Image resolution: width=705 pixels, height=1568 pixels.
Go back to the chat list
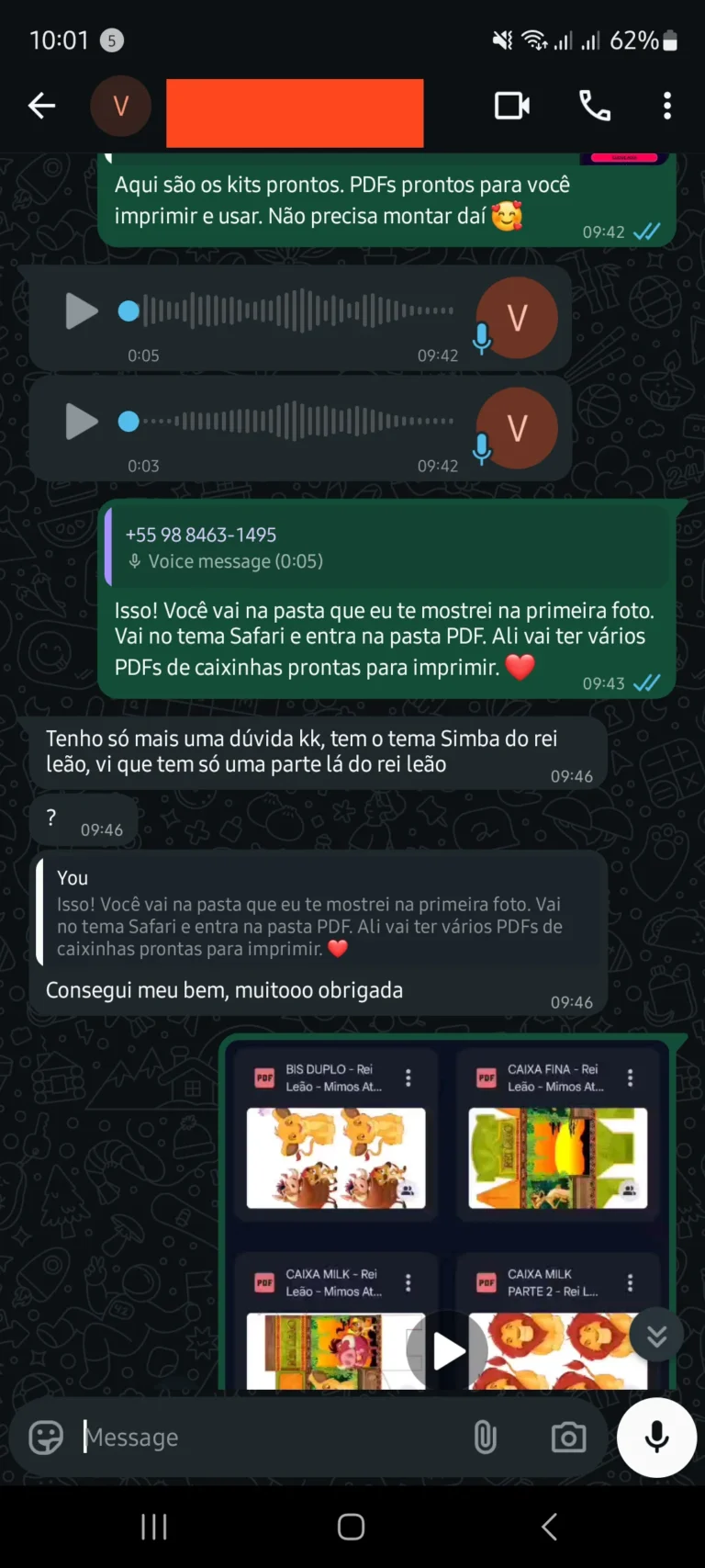[x=41, y=107]
